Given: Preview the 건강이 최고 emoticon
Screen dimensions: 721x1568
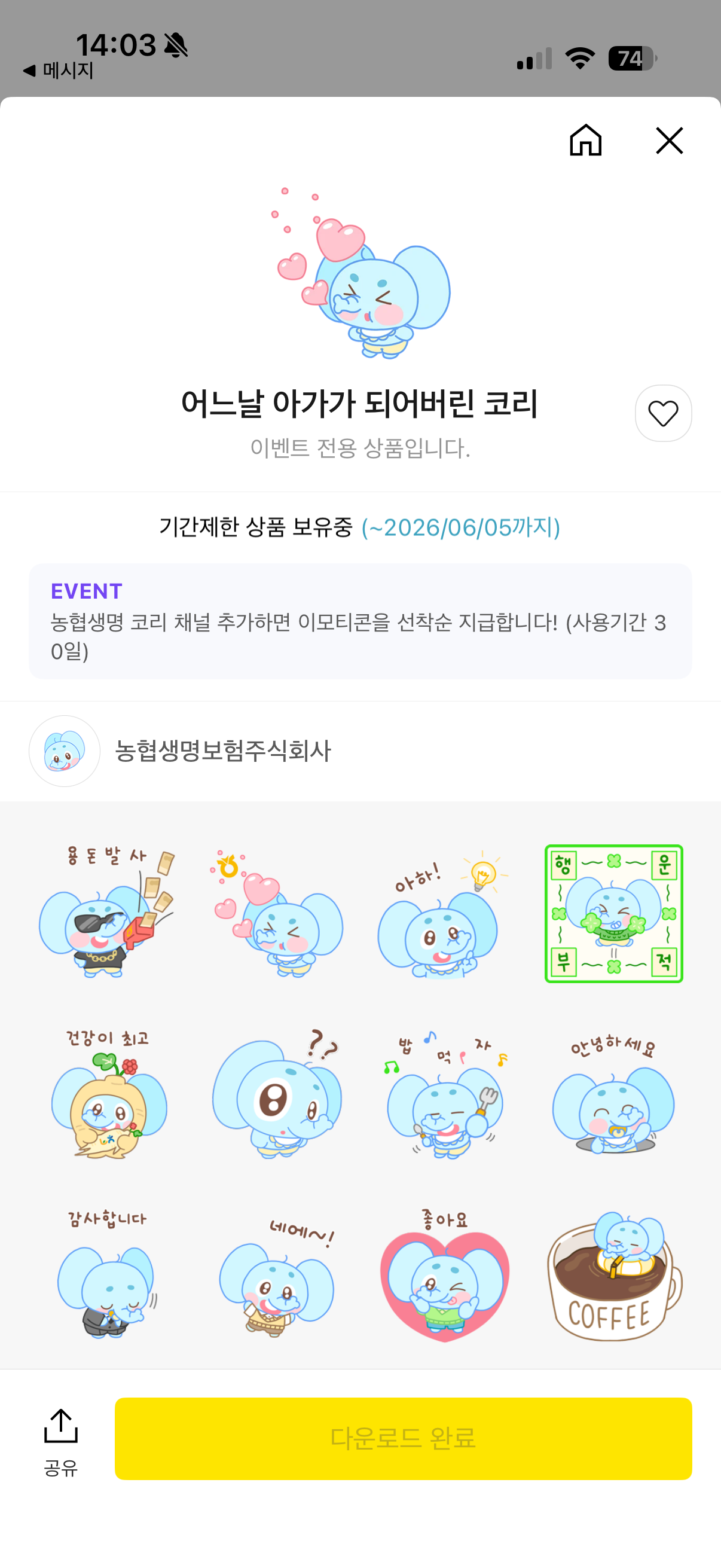Looking at the screenshot, I should [x=108, y=1094].
